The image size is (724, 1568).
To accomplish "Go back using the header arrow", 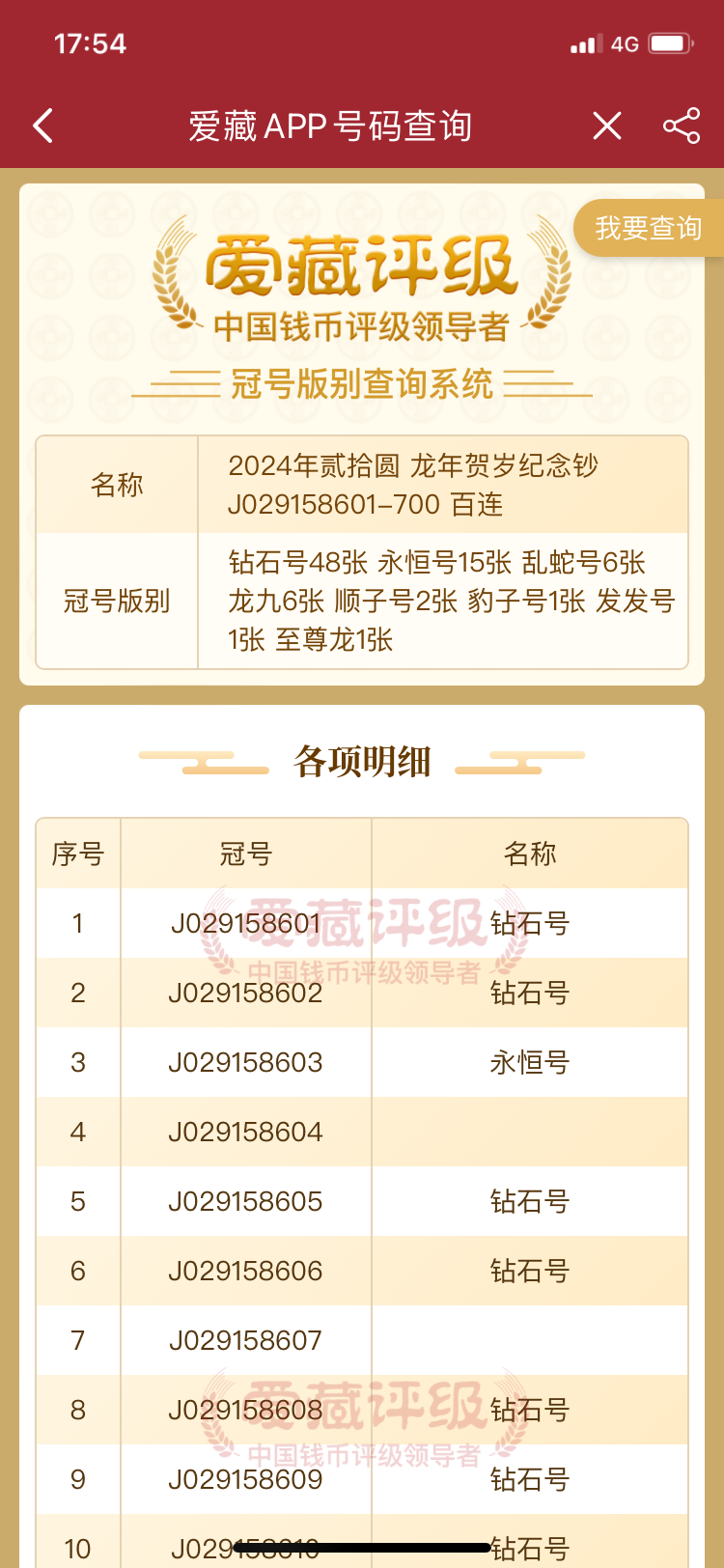I will [x=43, y=126].
